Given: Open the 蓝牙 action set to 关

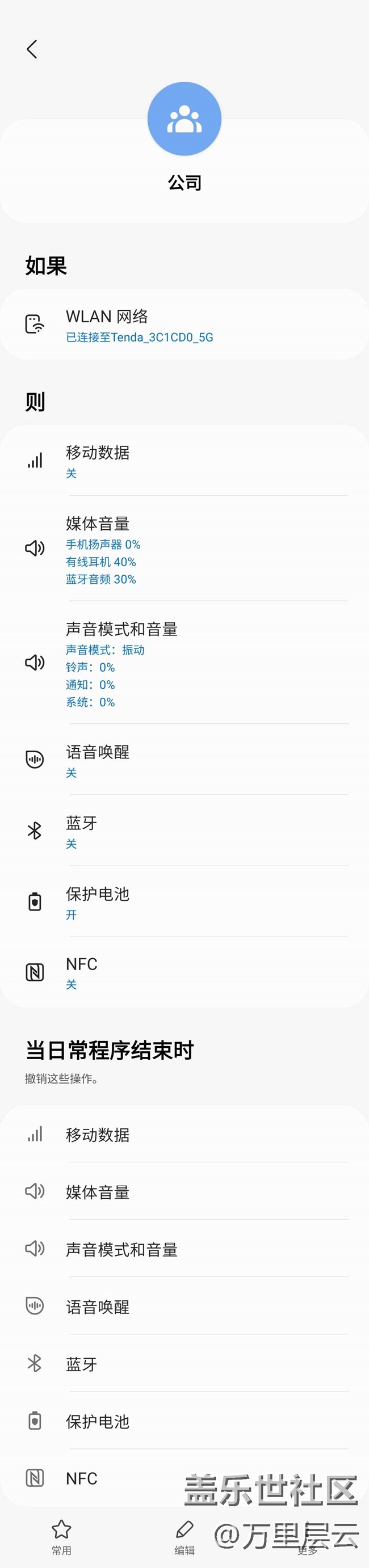Looking at the screenshot, I should (x=184, y=831).
